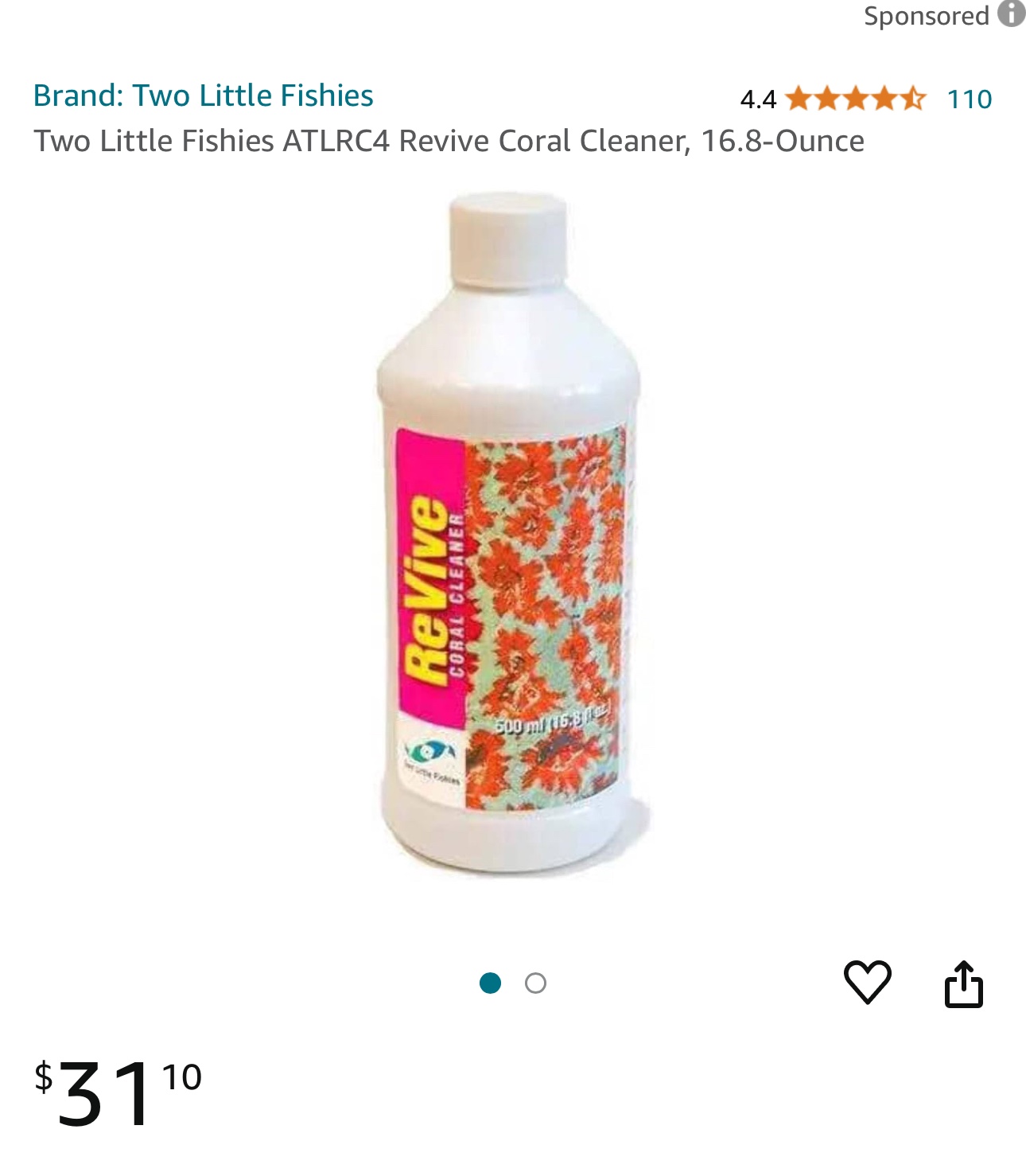Add product to wish list with heart
The image size is (1026, 1176).
[x=867, y=983]
